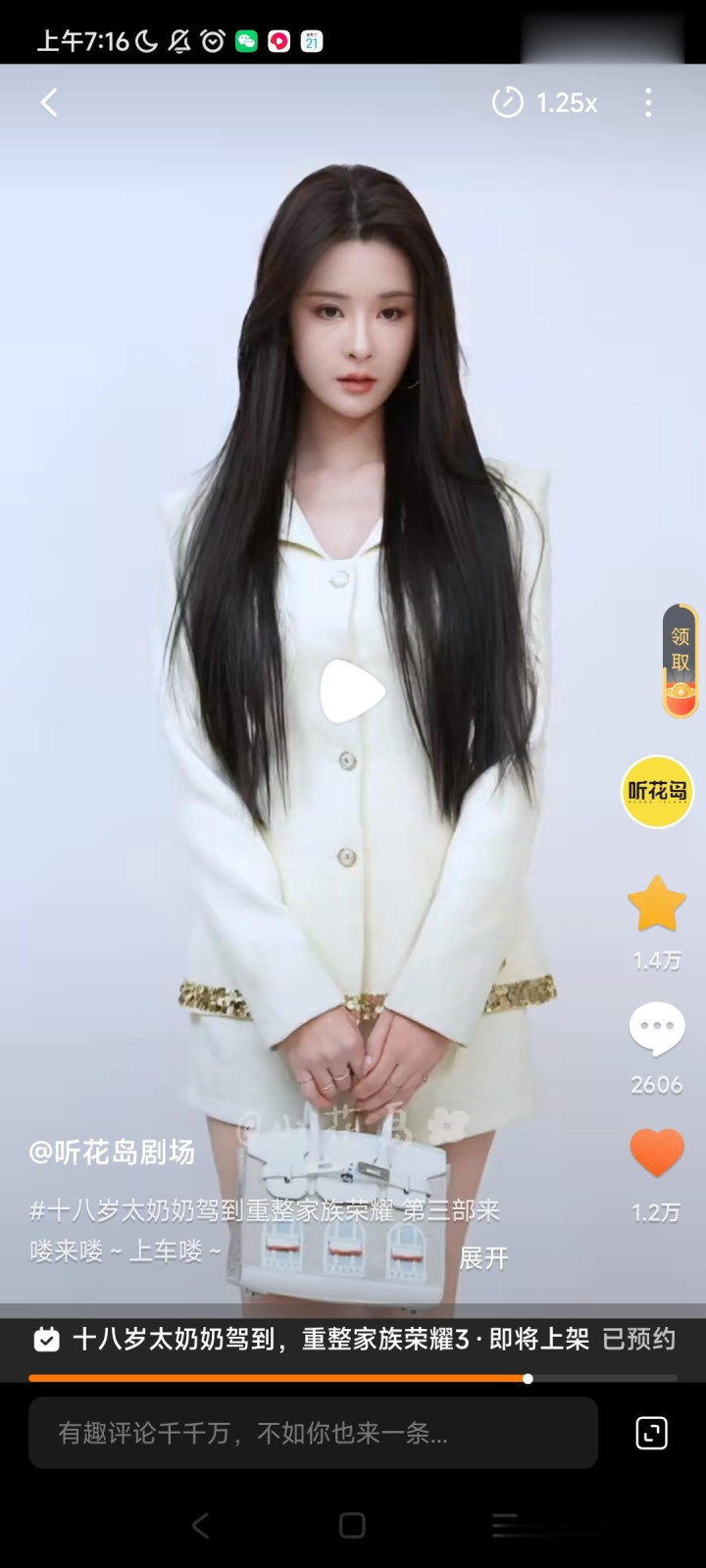The height and width of the screenshot is (1568, 706).
Task: Open the three-dot overflow menu
Action: click(648, 102)
